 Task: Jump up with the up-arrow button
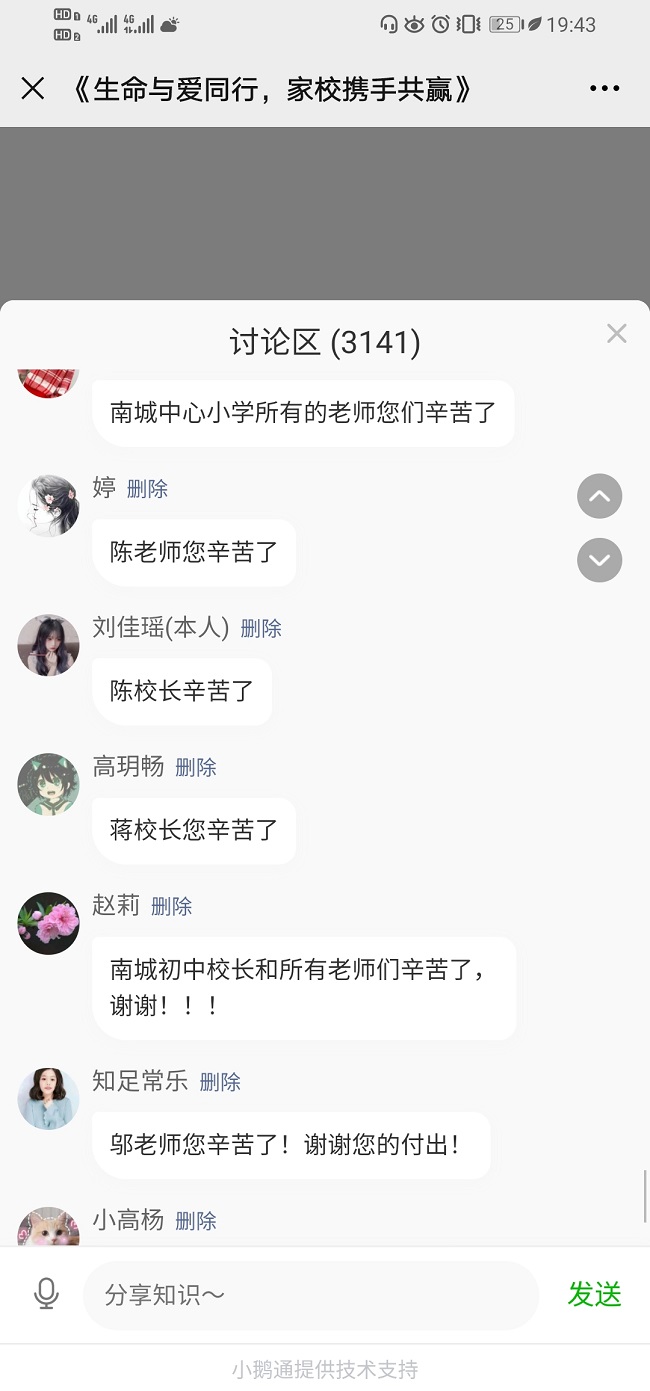(x=600, y=496)
